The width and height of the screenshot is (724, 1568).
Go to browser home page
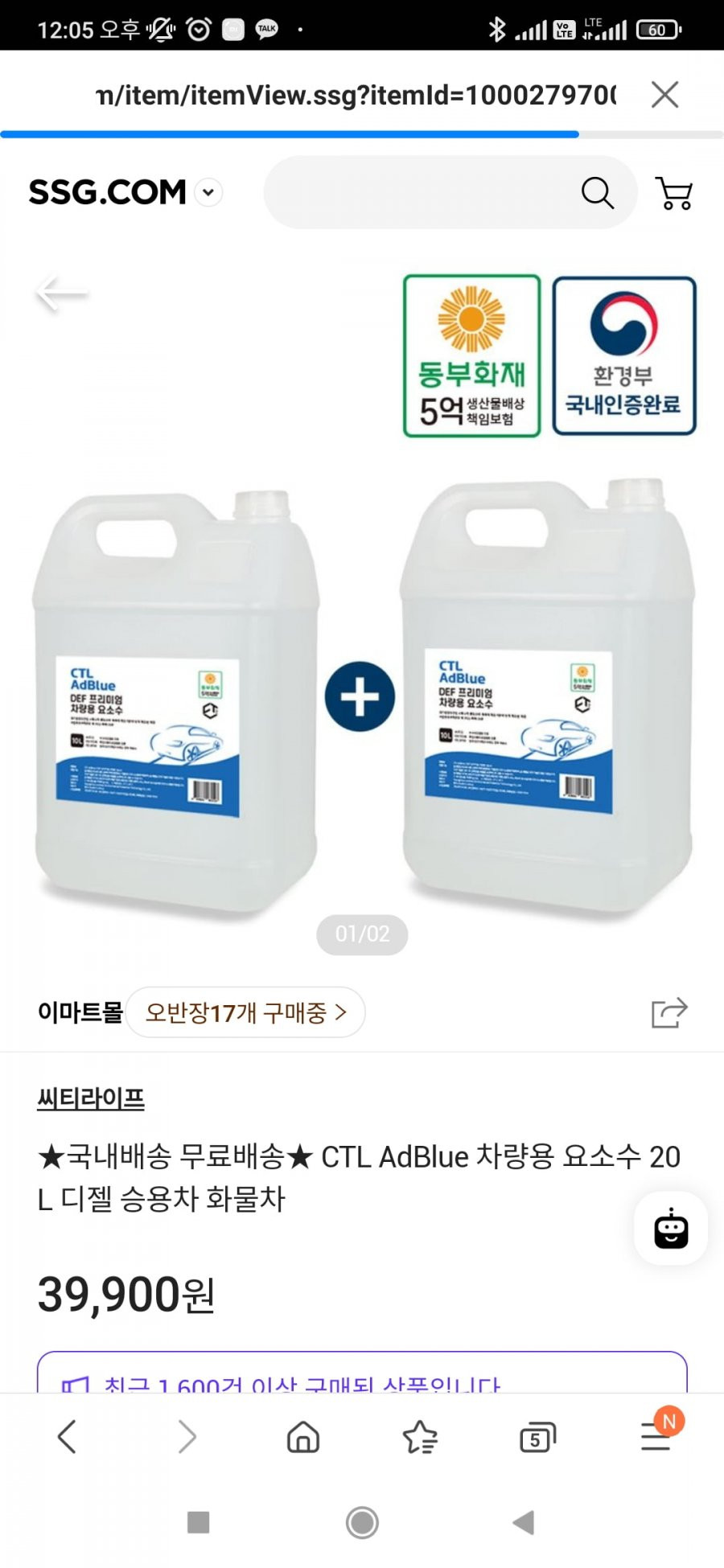(x=303, y=1437)
